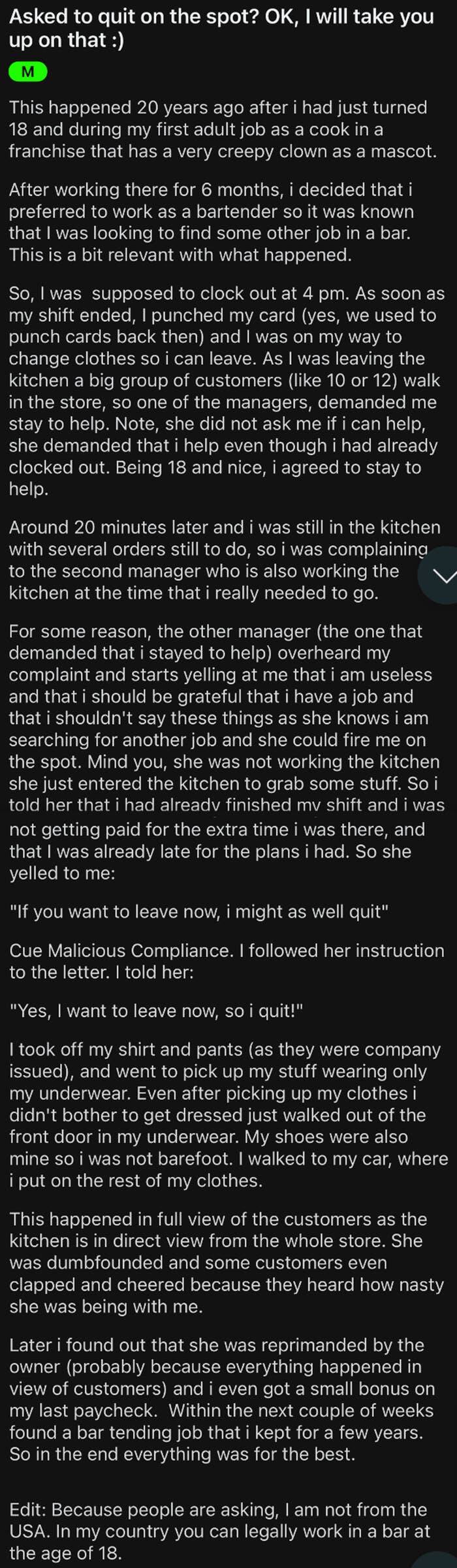This screenshot has width=457, height=1568.
Task: Tap the green M flair tag
Action: pyautogui.click(x=28, y=72)
